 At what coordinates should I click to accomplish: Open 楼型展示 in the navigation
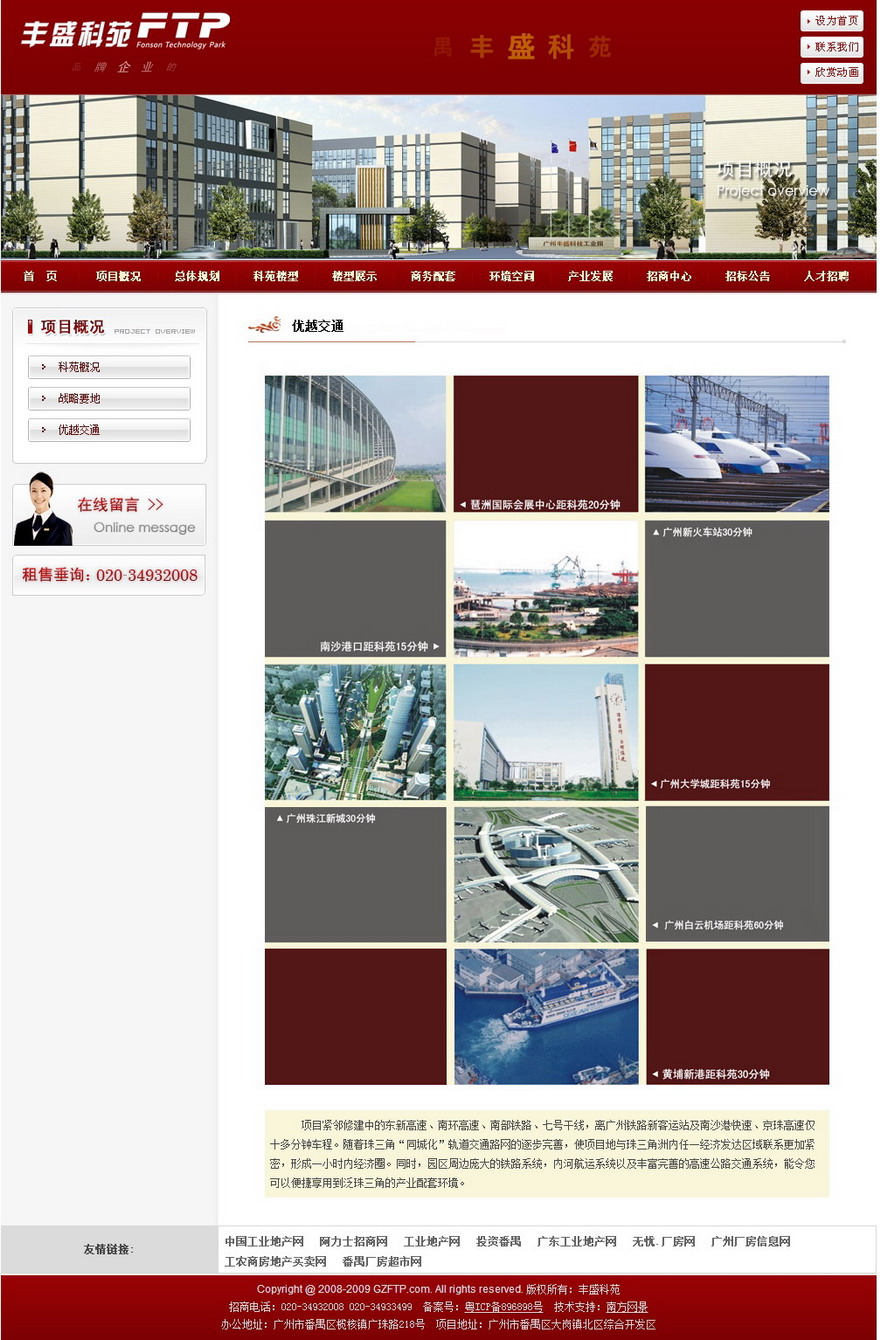tap(354, 276)
